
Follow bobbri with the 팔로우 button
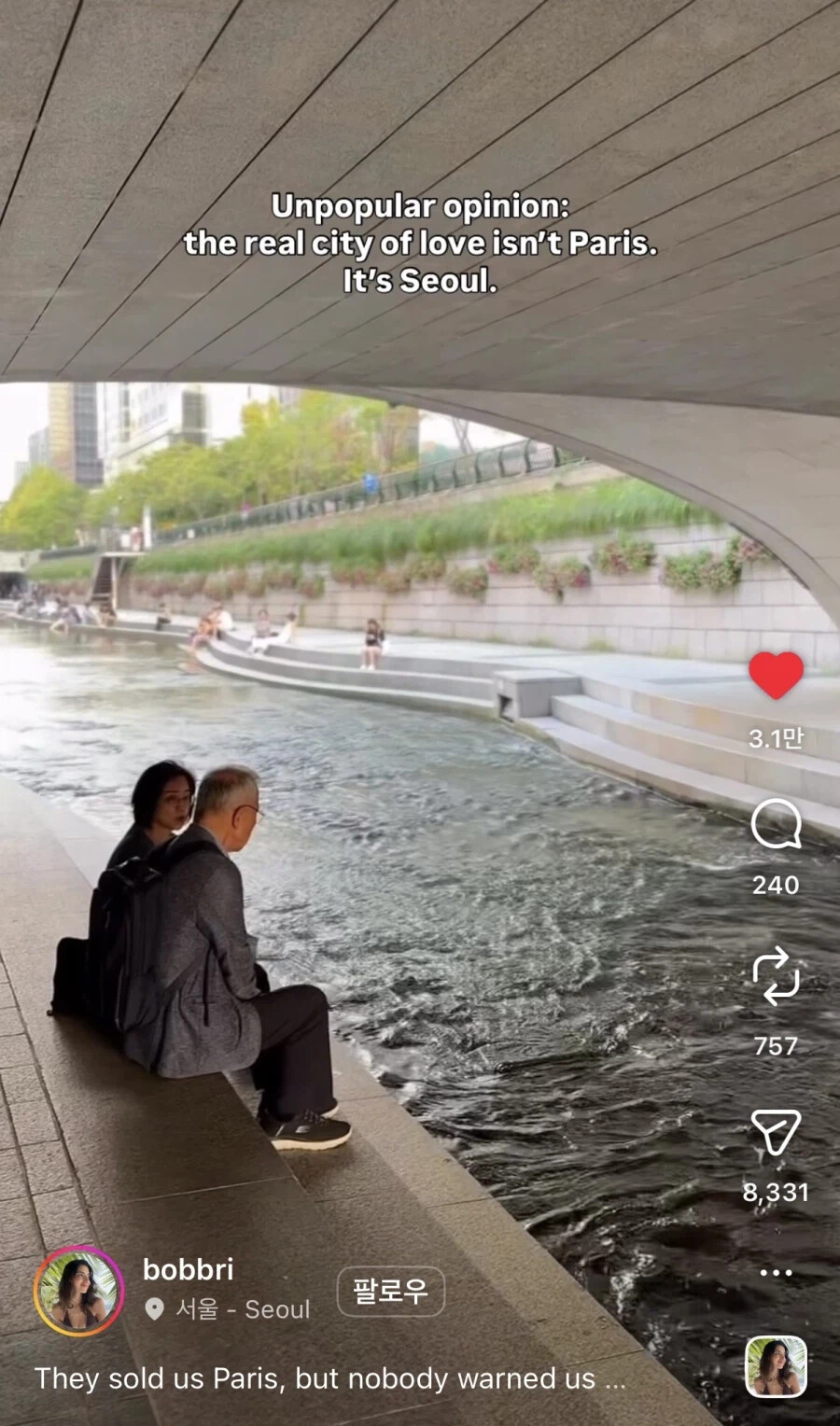click(390, 1292)
